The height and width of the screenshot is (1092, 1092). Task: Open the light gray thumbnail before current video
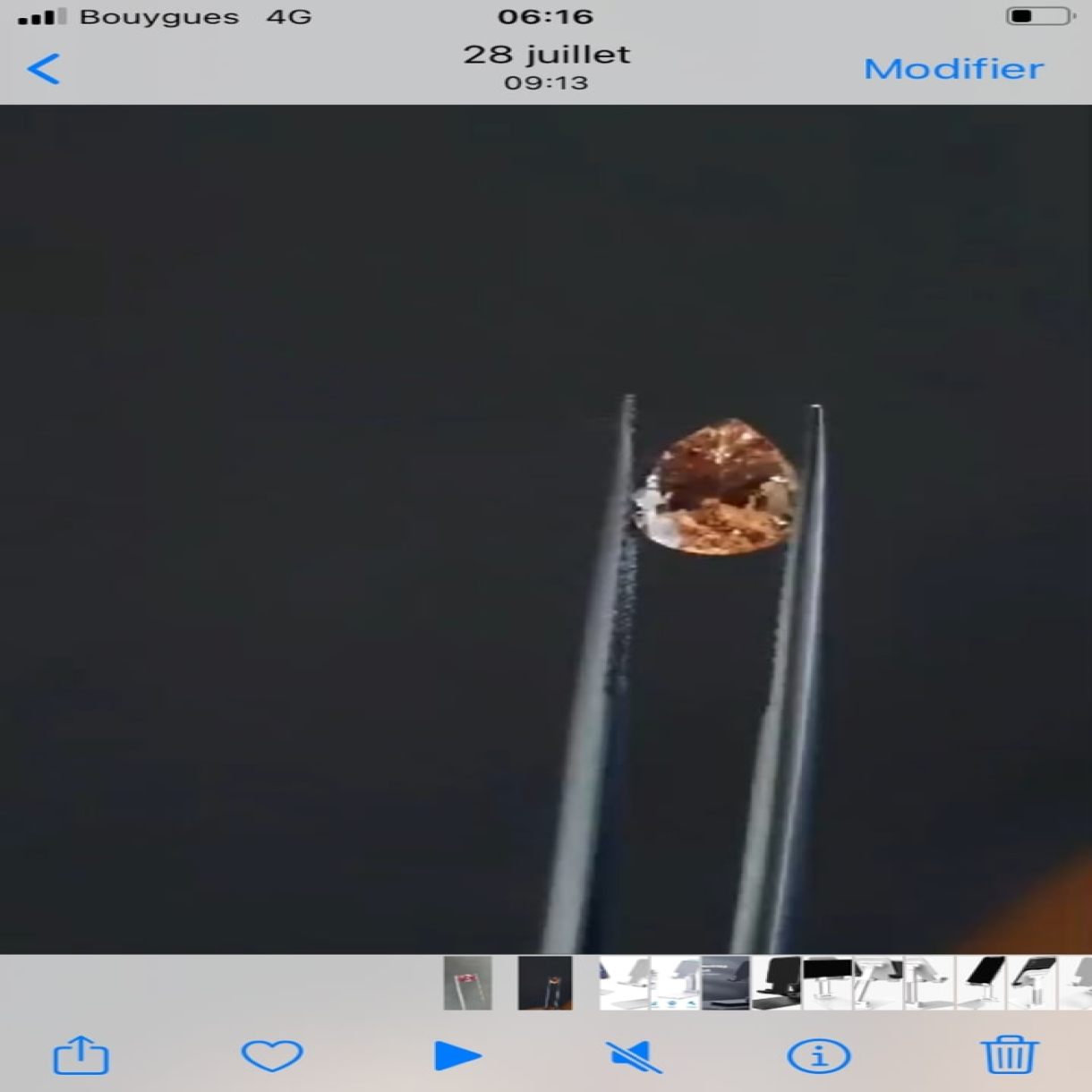coord(468,983)
